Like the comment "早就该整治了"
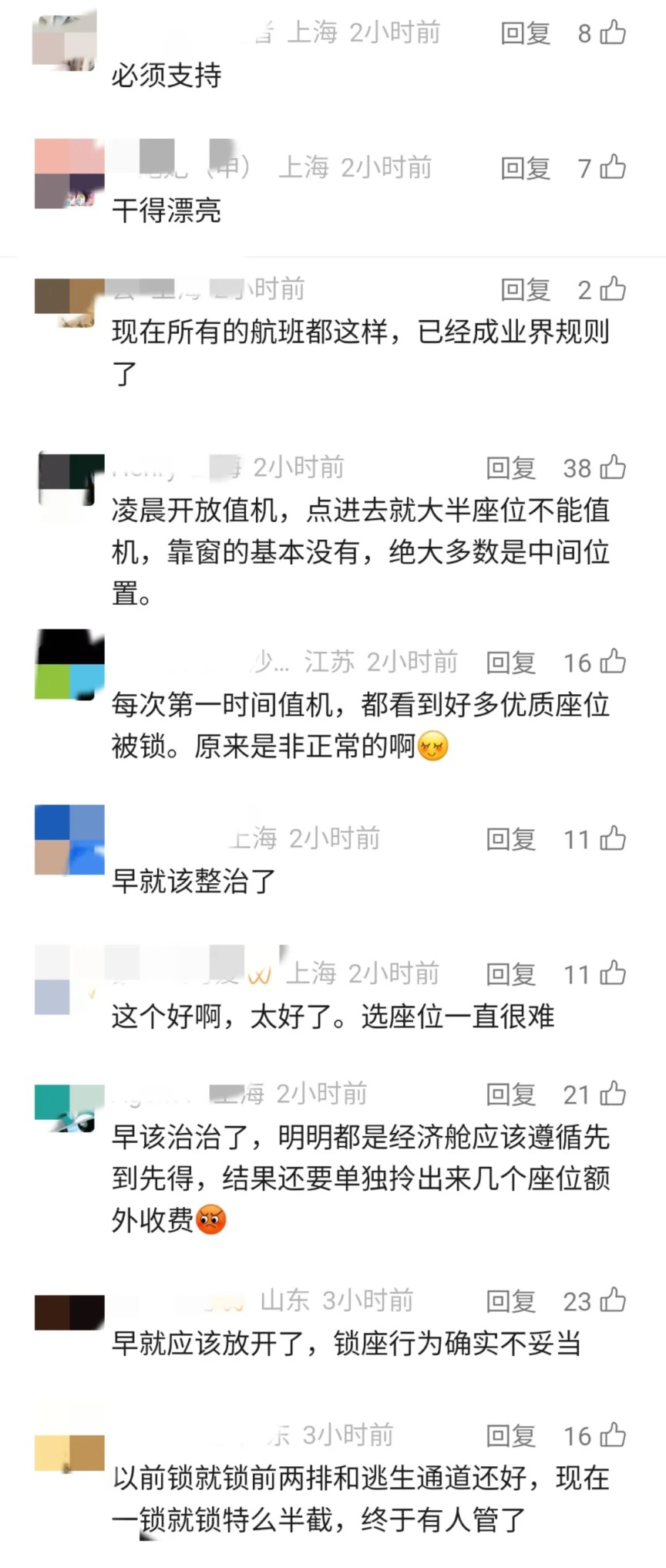666x1568 pixels. (x=613, y=838)
